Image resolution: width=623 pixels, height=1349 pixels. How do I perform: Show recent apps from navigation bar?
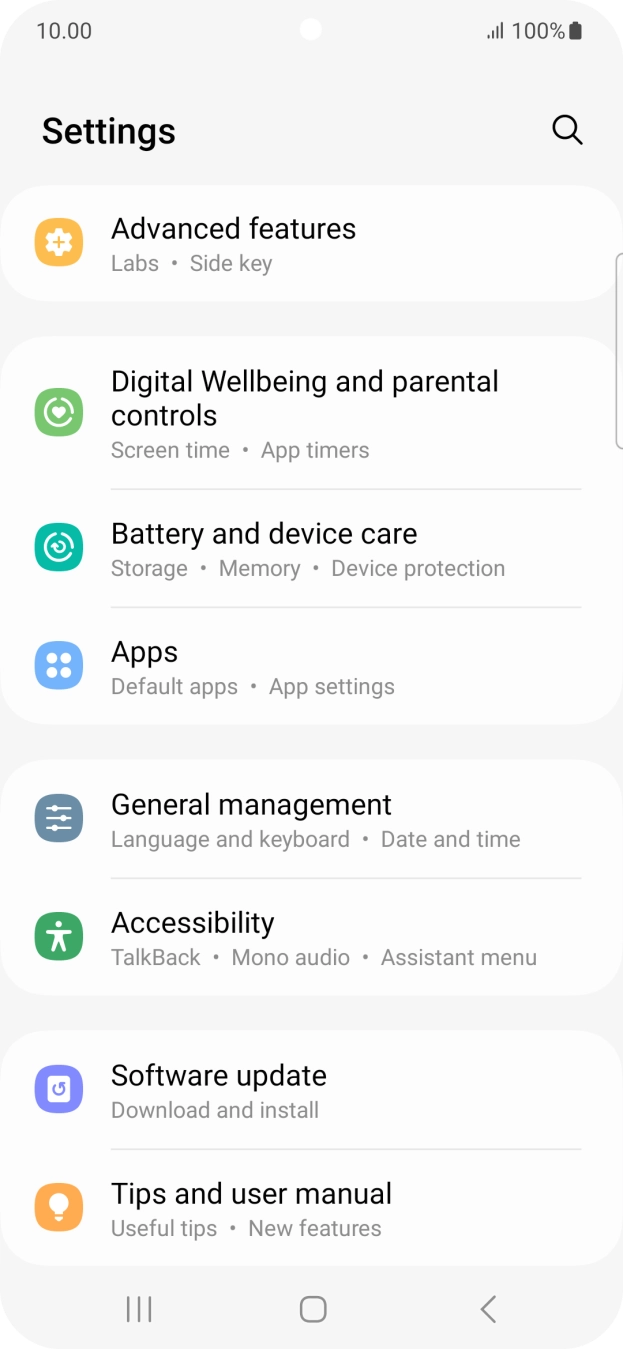[139, 1309]
